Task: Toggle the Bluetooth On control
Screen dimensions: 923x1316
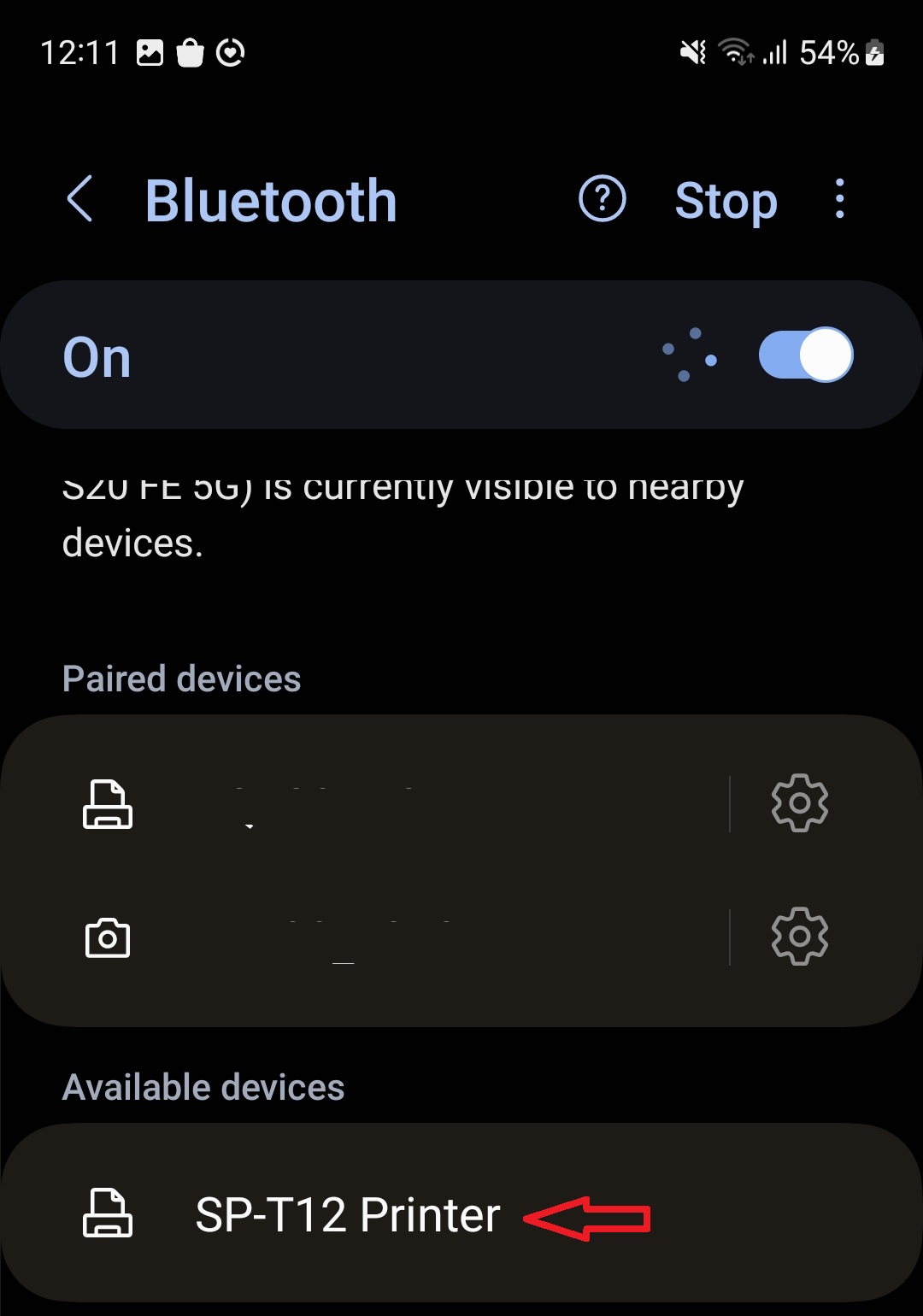Action: click(x=804, y=354)
